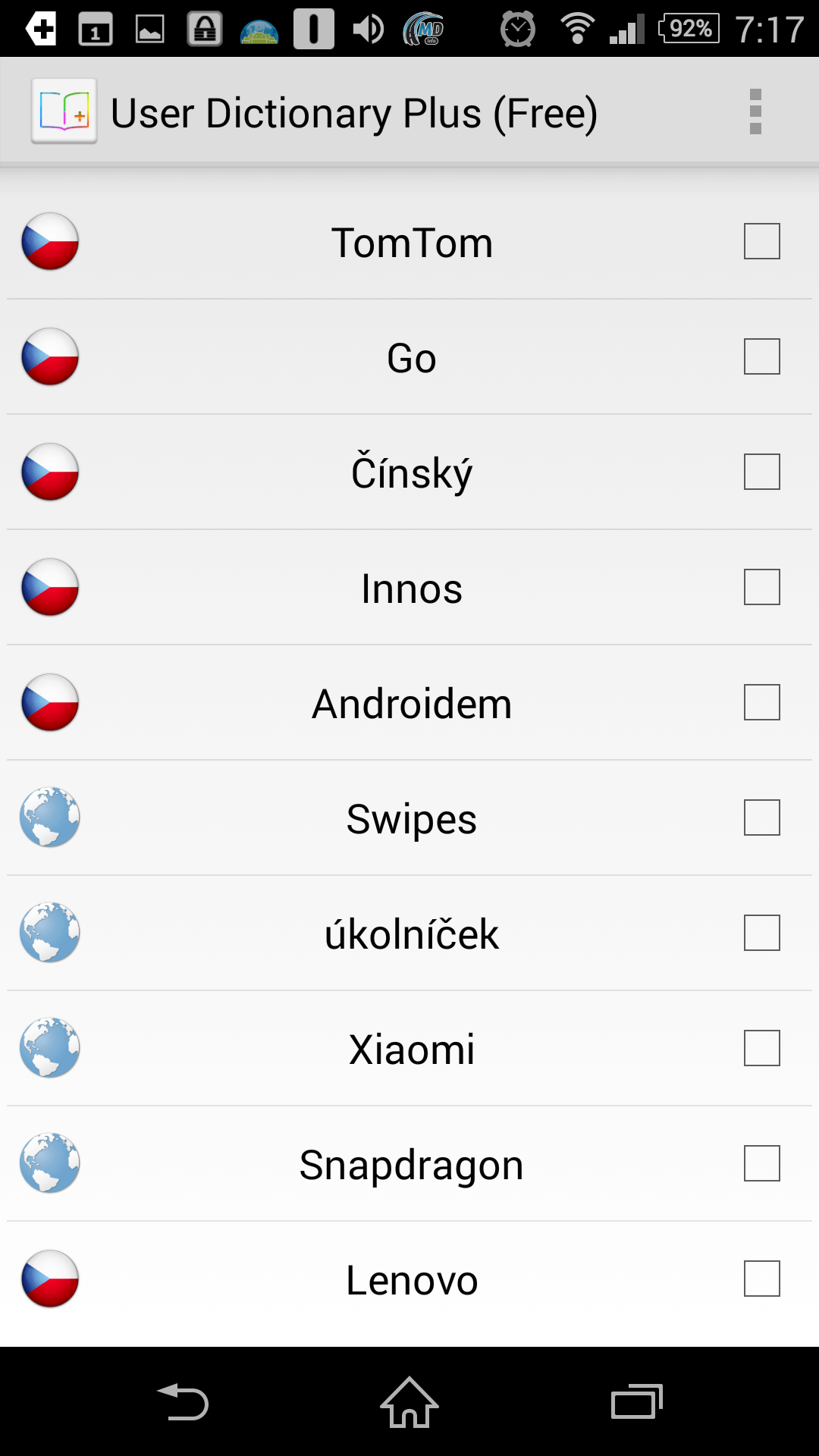
Task: Mark the Innos checkbox
Action: 762,587
